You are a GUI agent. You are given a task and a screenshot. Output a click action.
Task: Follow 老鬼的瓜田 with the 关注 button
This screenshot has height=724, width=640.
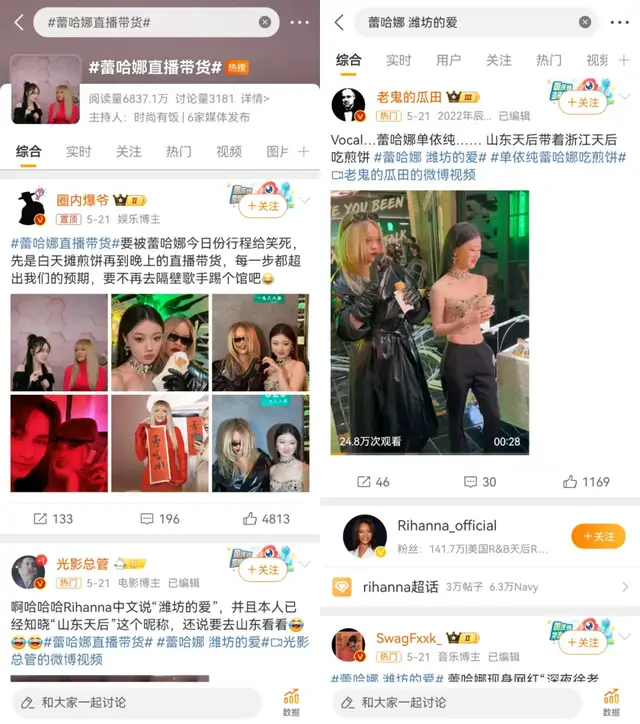582,103
